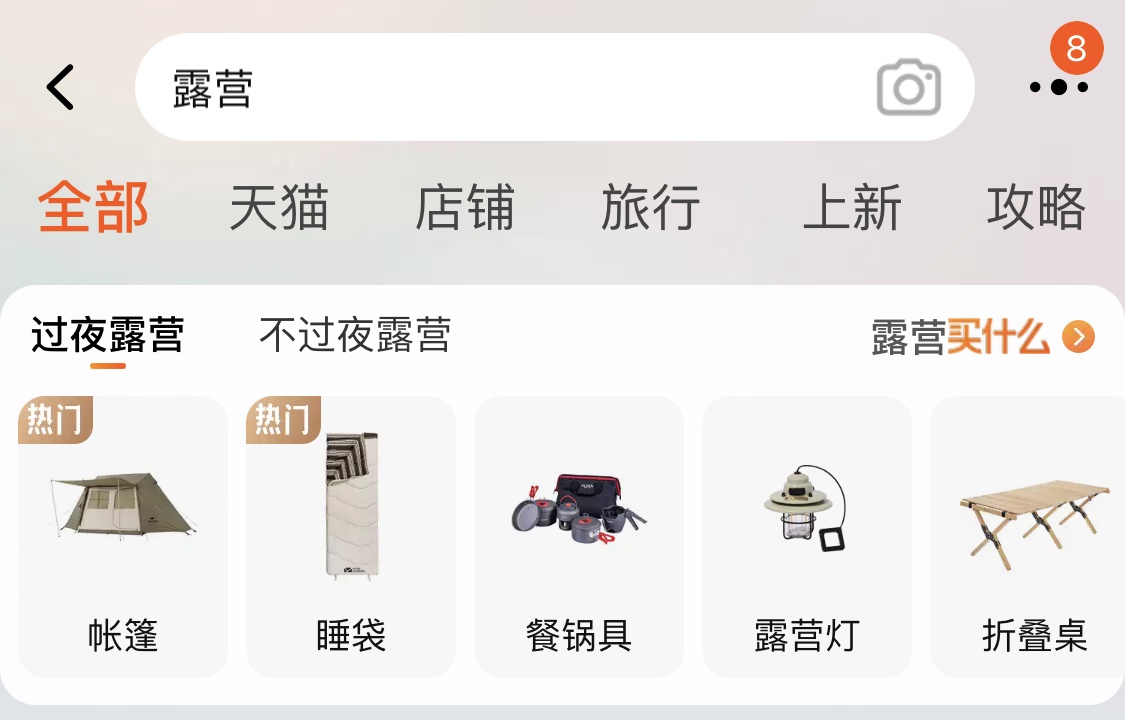Open camera image search
This screenshot has width=1125, height=720.
click(x=908, y=87)
